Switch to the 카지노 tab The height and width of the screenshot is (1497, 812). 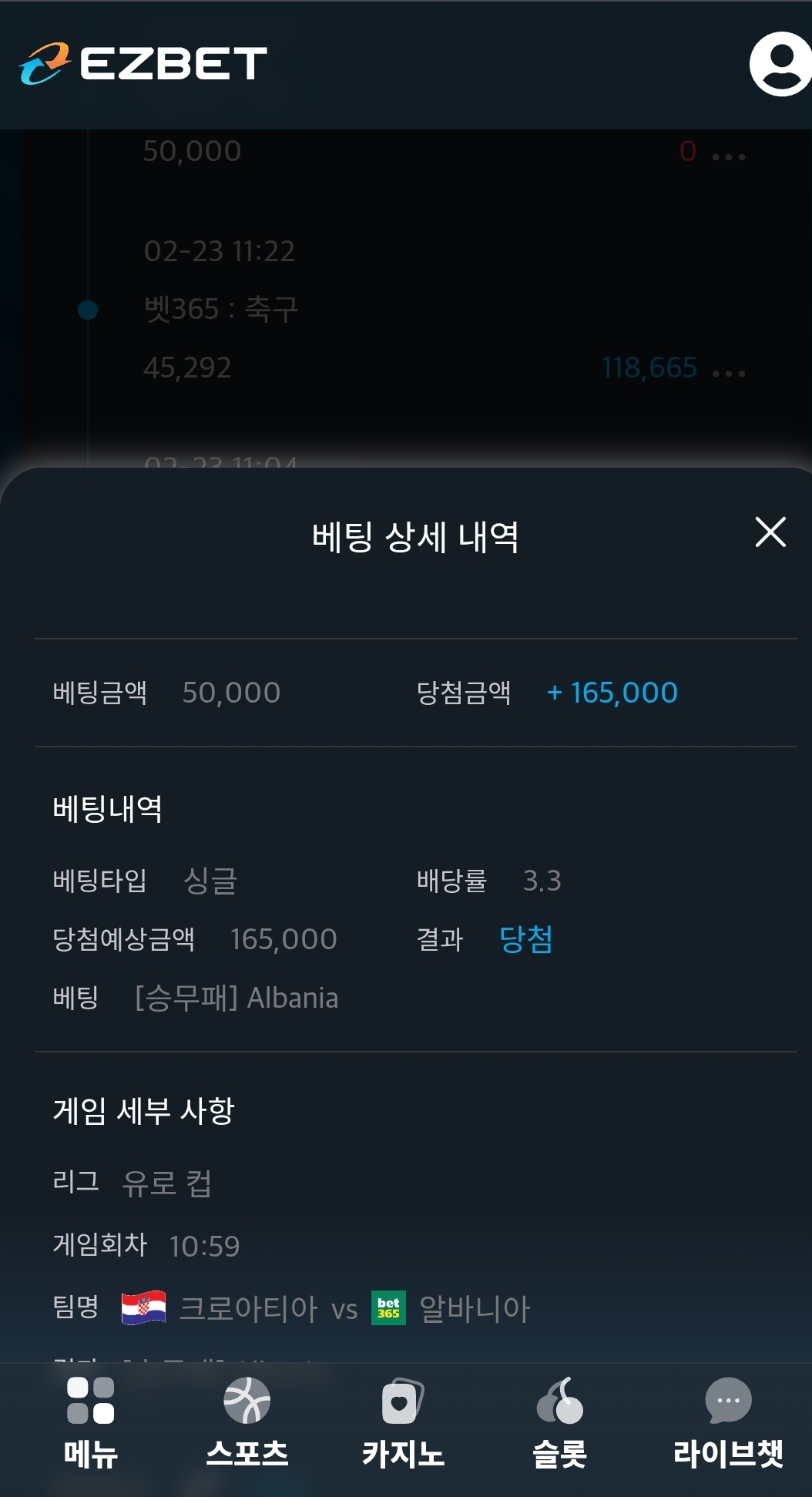tap(403, 1422)
